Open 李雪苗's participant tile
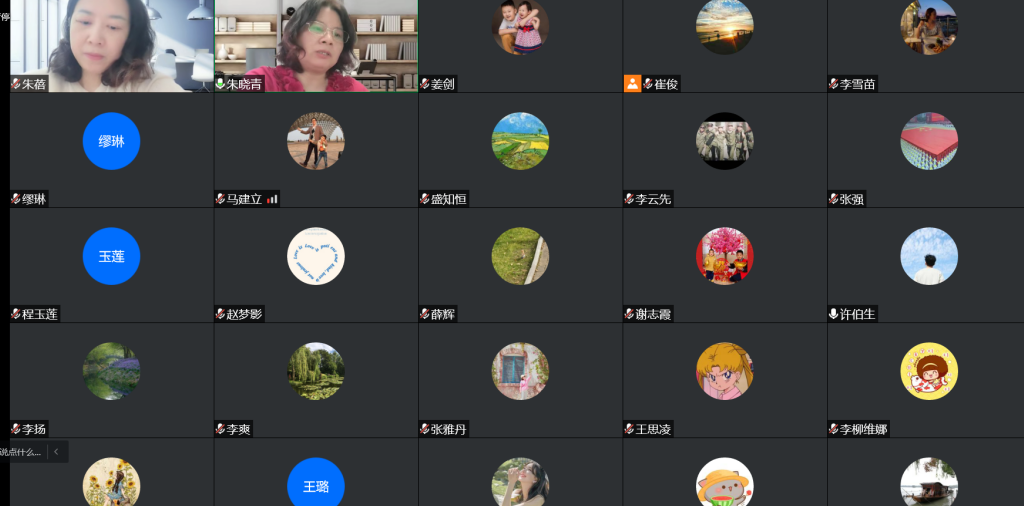The image size is (1024, 506). [x=928, y=45]
